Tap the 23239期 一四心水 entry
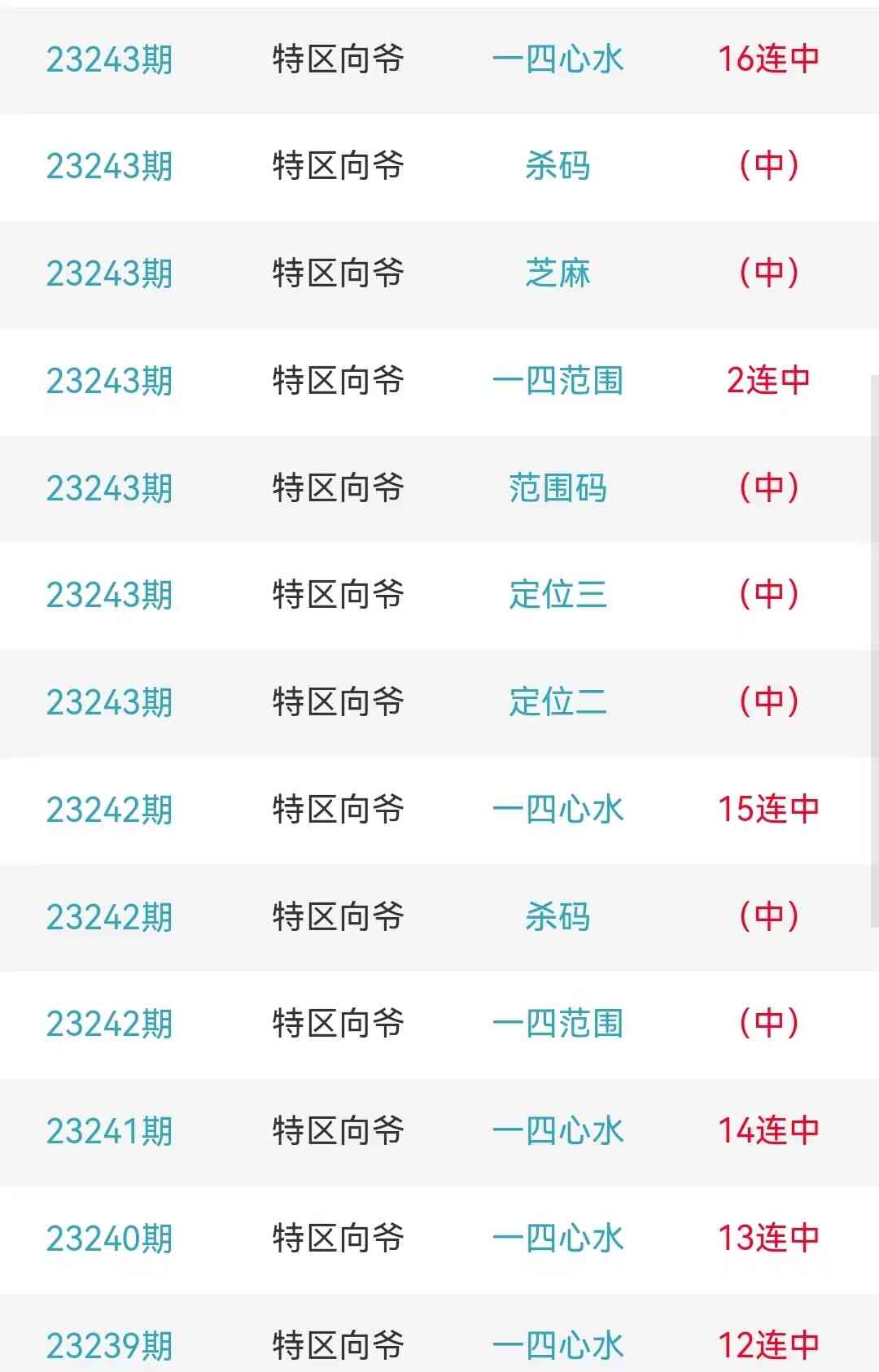 [558, 1344]
